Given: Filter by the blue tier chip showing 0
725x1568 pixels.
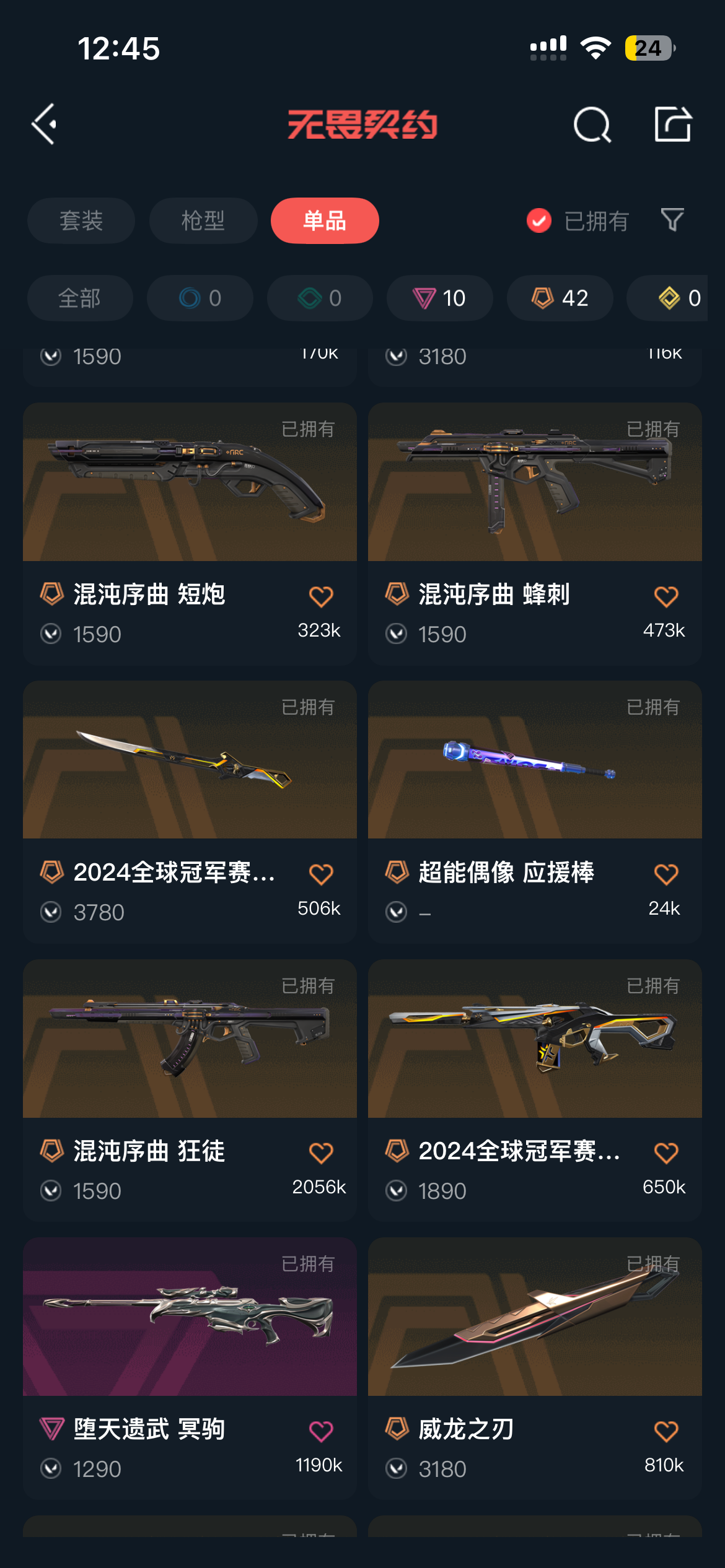Looking at the screenshot, I should point(200,298).
